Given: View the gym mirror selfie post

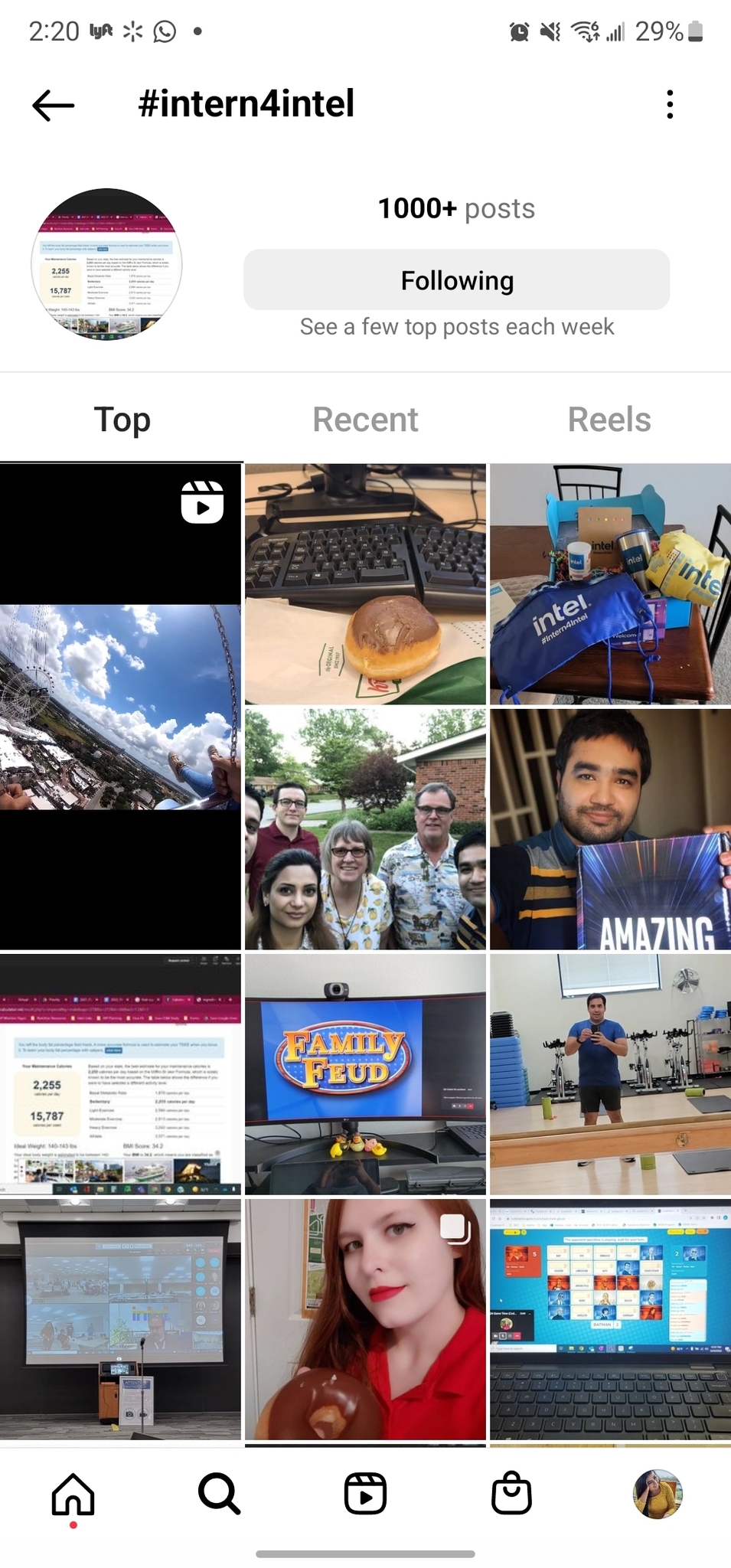Looking at the screenshot, I should [x=610, y=1073].
